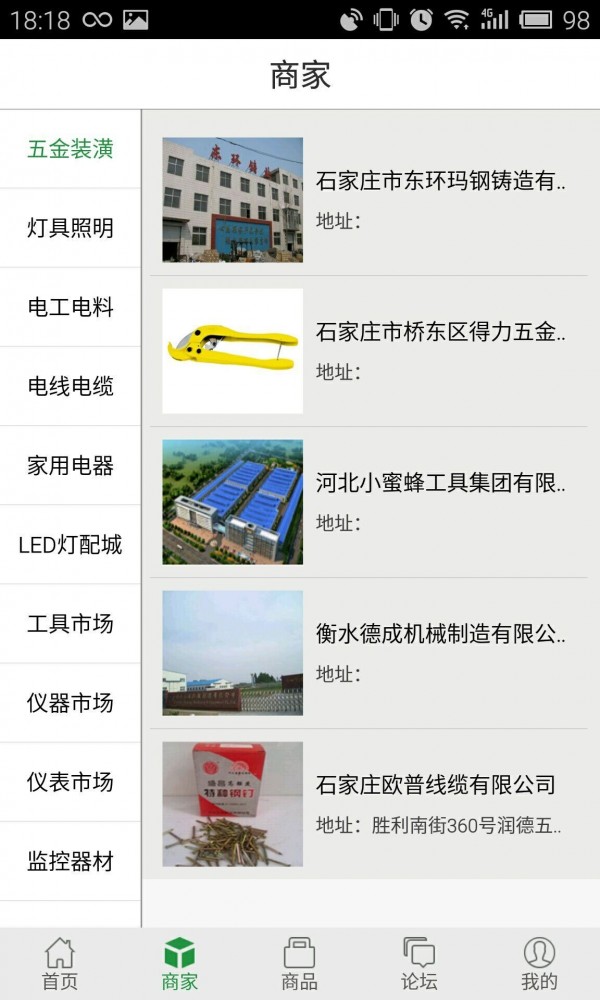This screenshot has width=600, height=1000.
Task: Go to the 我的 profile tab
Action: coord(539,964)
